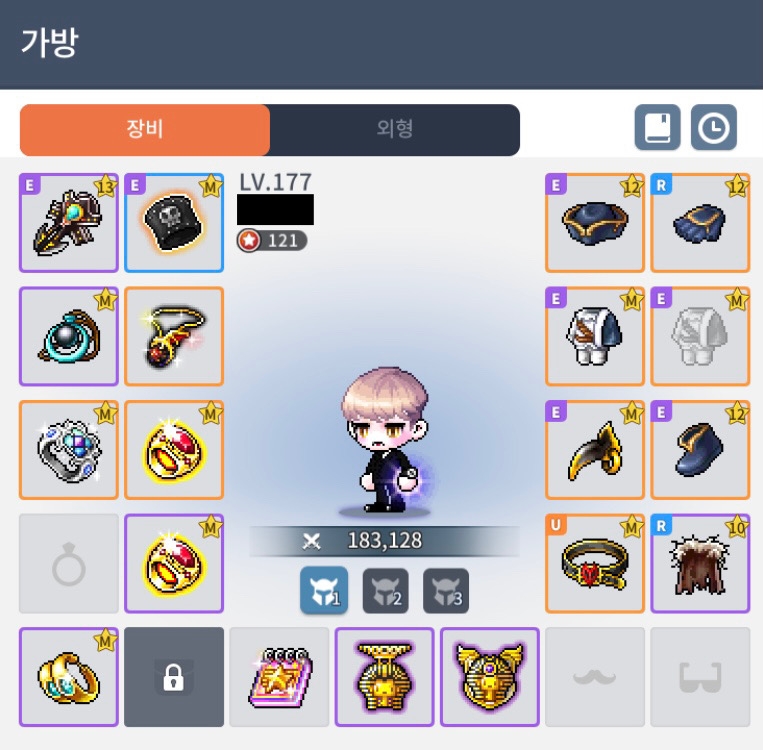Open the golden pharaoh medal item
The width and height of the screenshot is (763, 750).
pyautogui.click(x=384, y=677)
